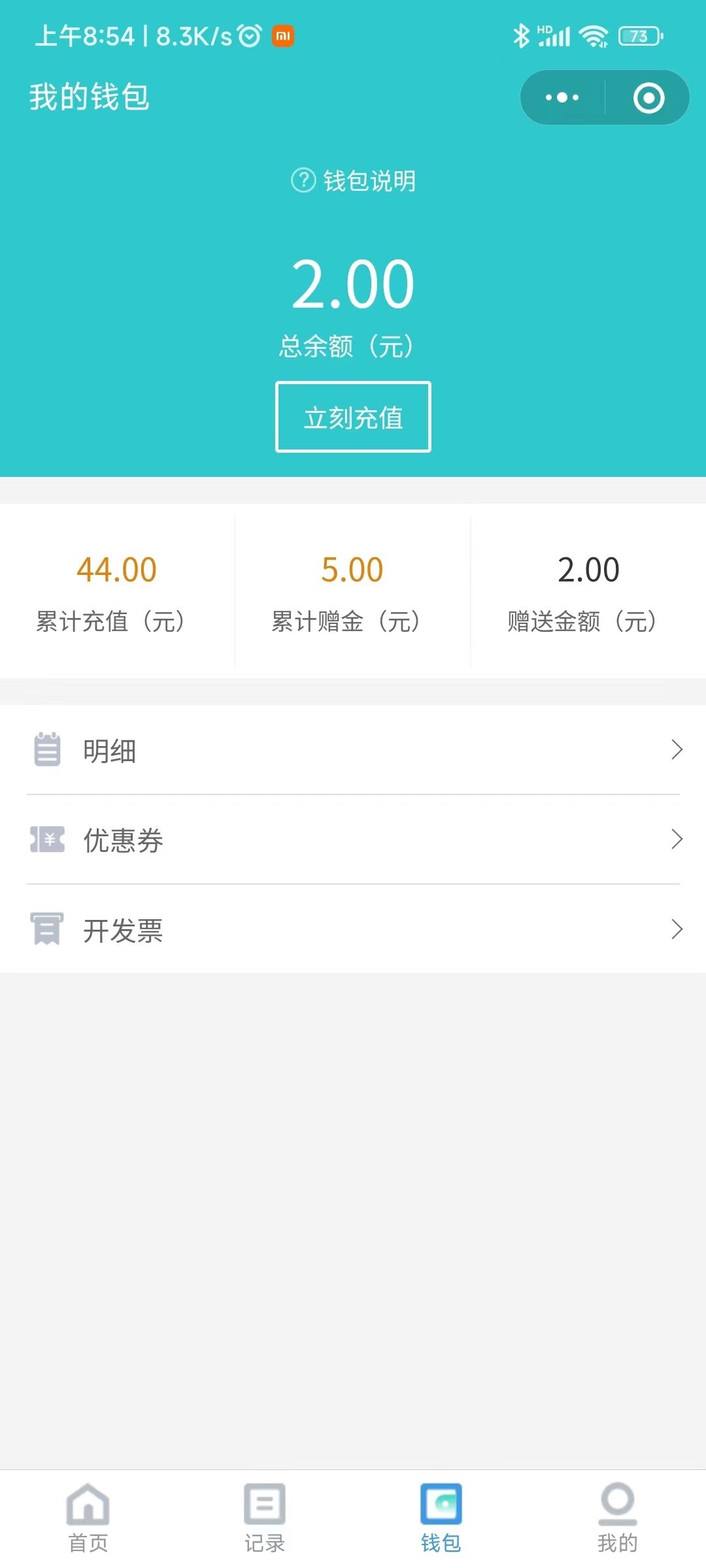Click the 累计充值 amount 44.00
This screenshot has width=706, height=1568.
tap(118, 569)
